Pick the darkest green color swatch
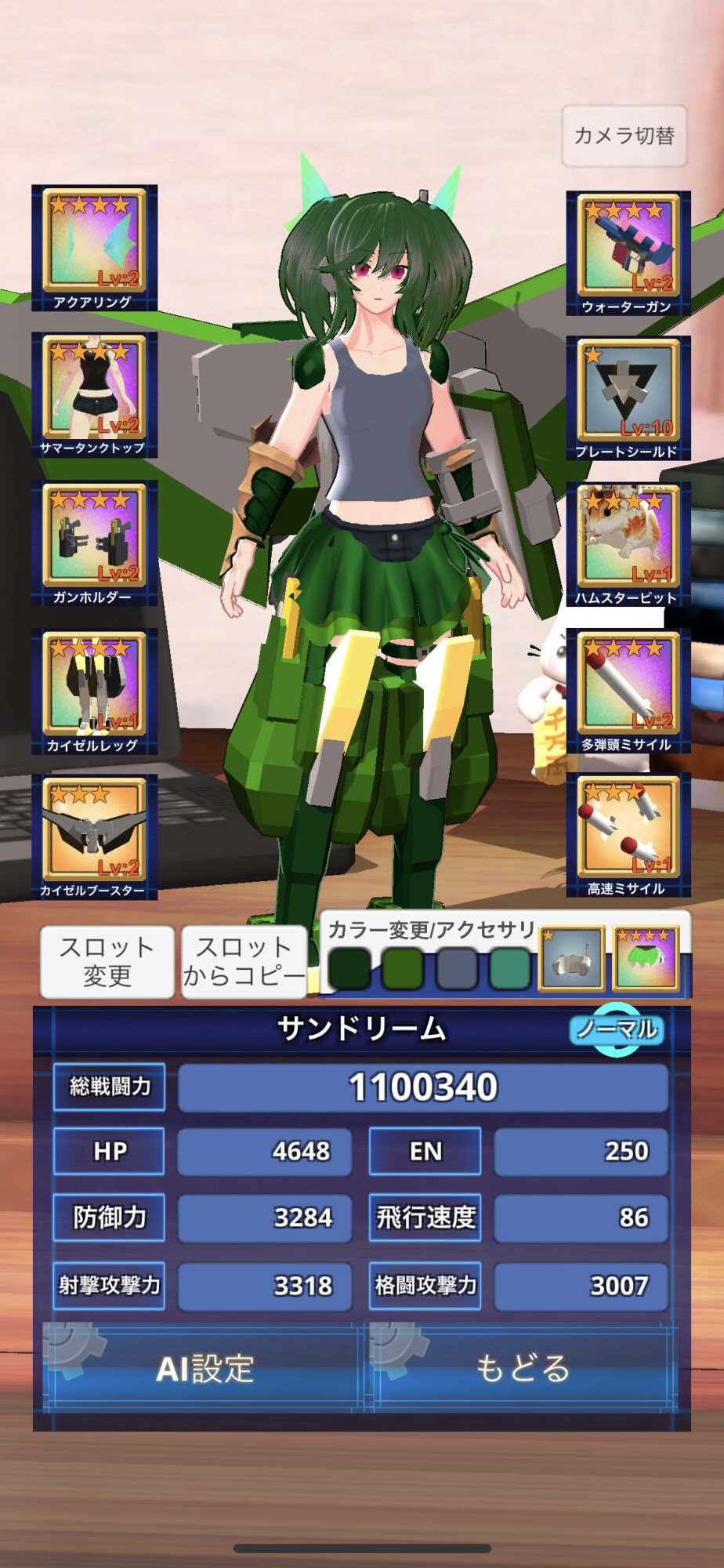The image size is (724, 1568). point(349,969)
